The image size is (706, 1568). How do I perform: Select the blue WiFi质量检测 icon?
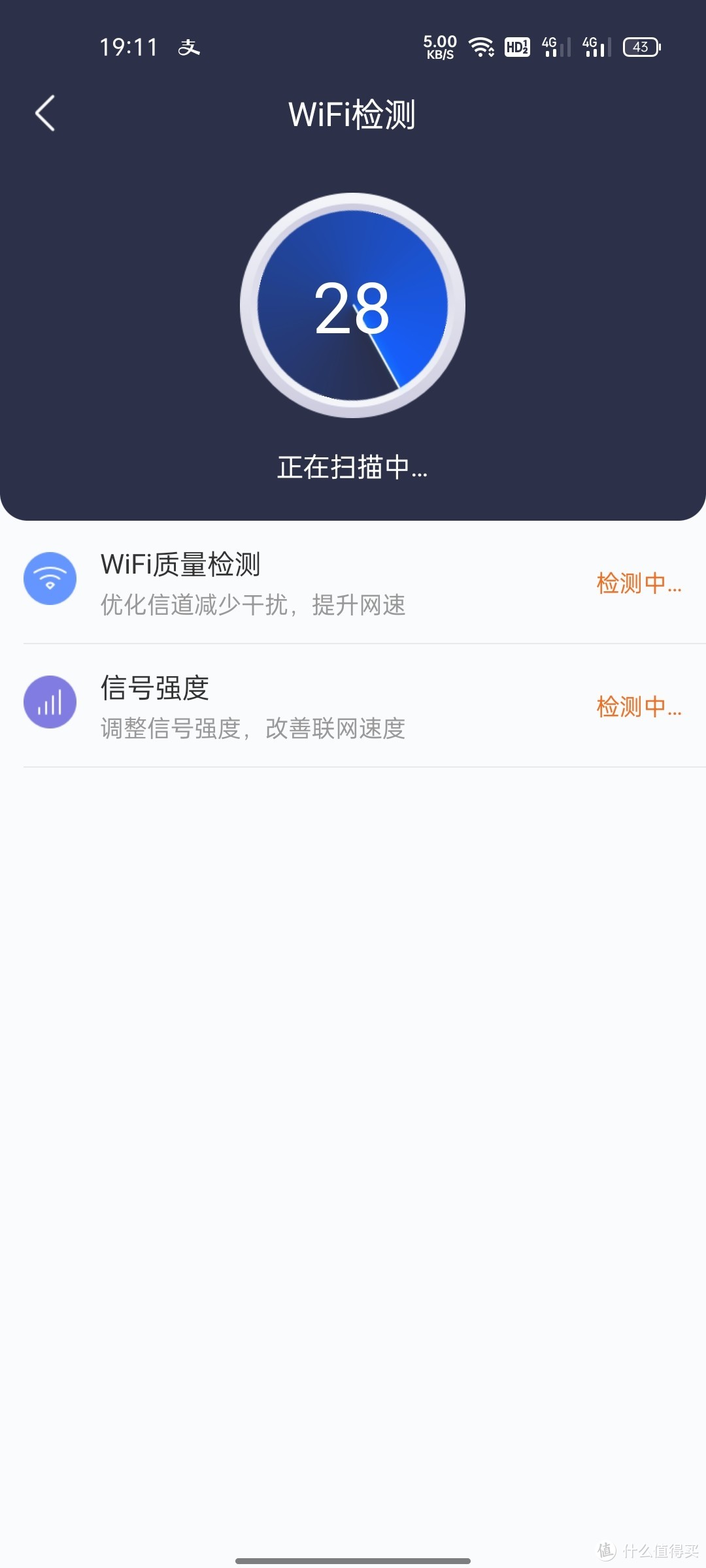click(x=50, y=579)
